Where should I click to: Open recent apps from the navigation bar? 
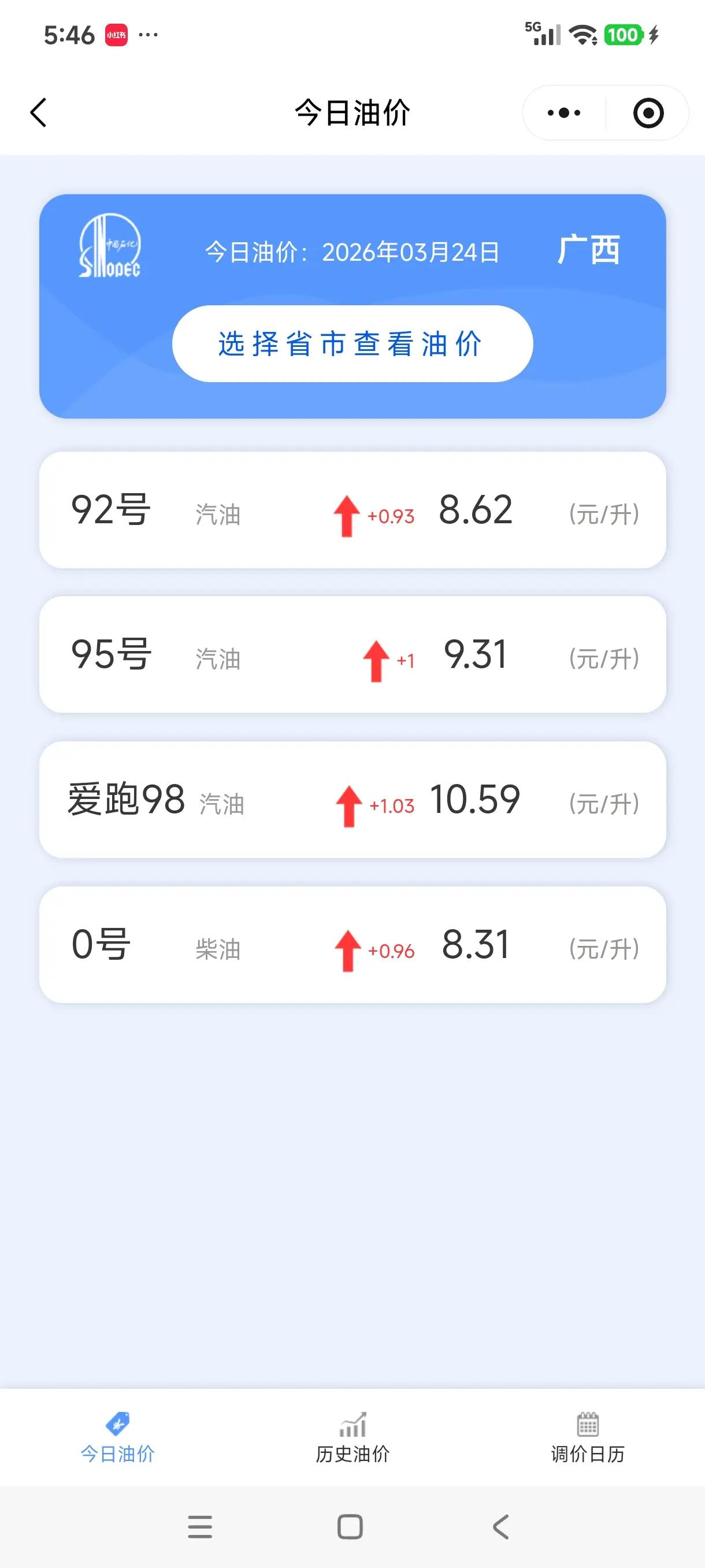tap(200, 1526)
